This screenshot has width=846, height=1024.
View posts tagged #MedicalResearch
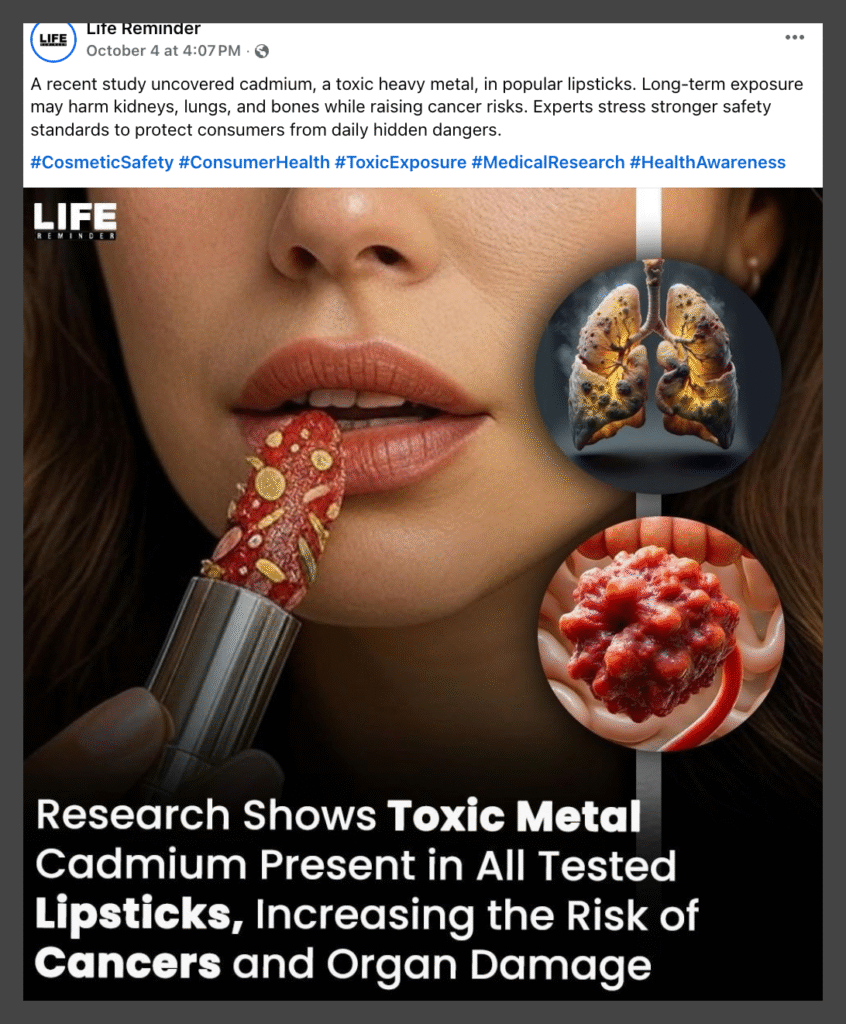548,162
